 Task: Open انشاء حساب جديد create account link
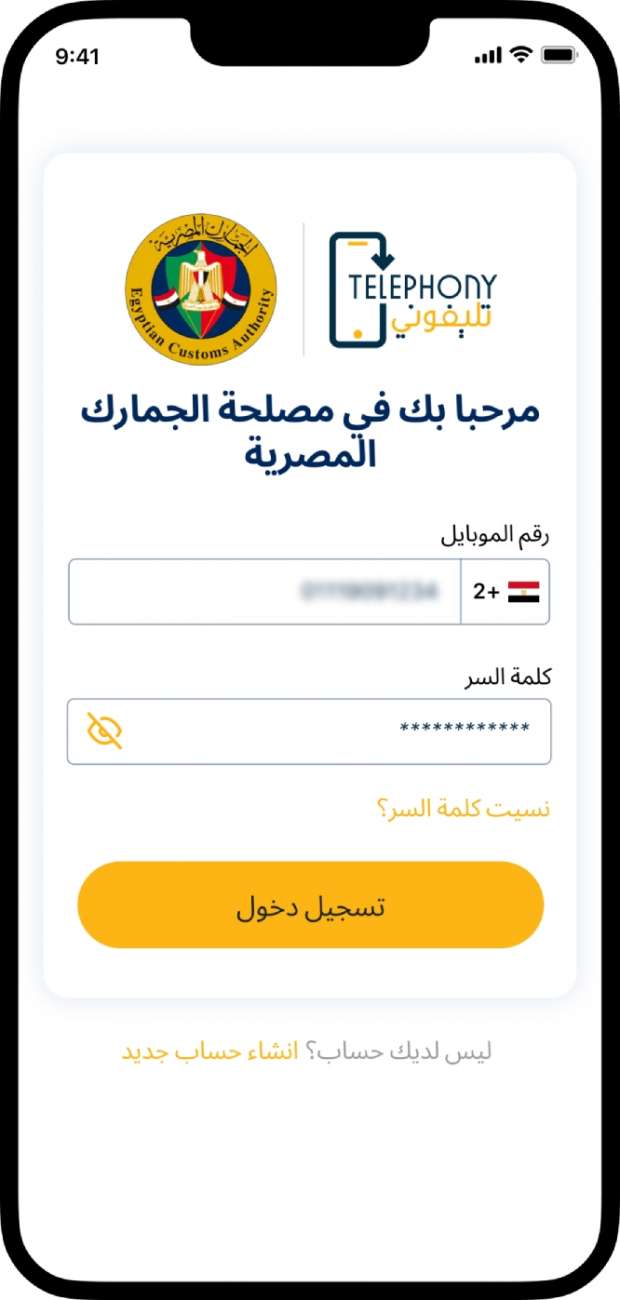[210, 1052]
